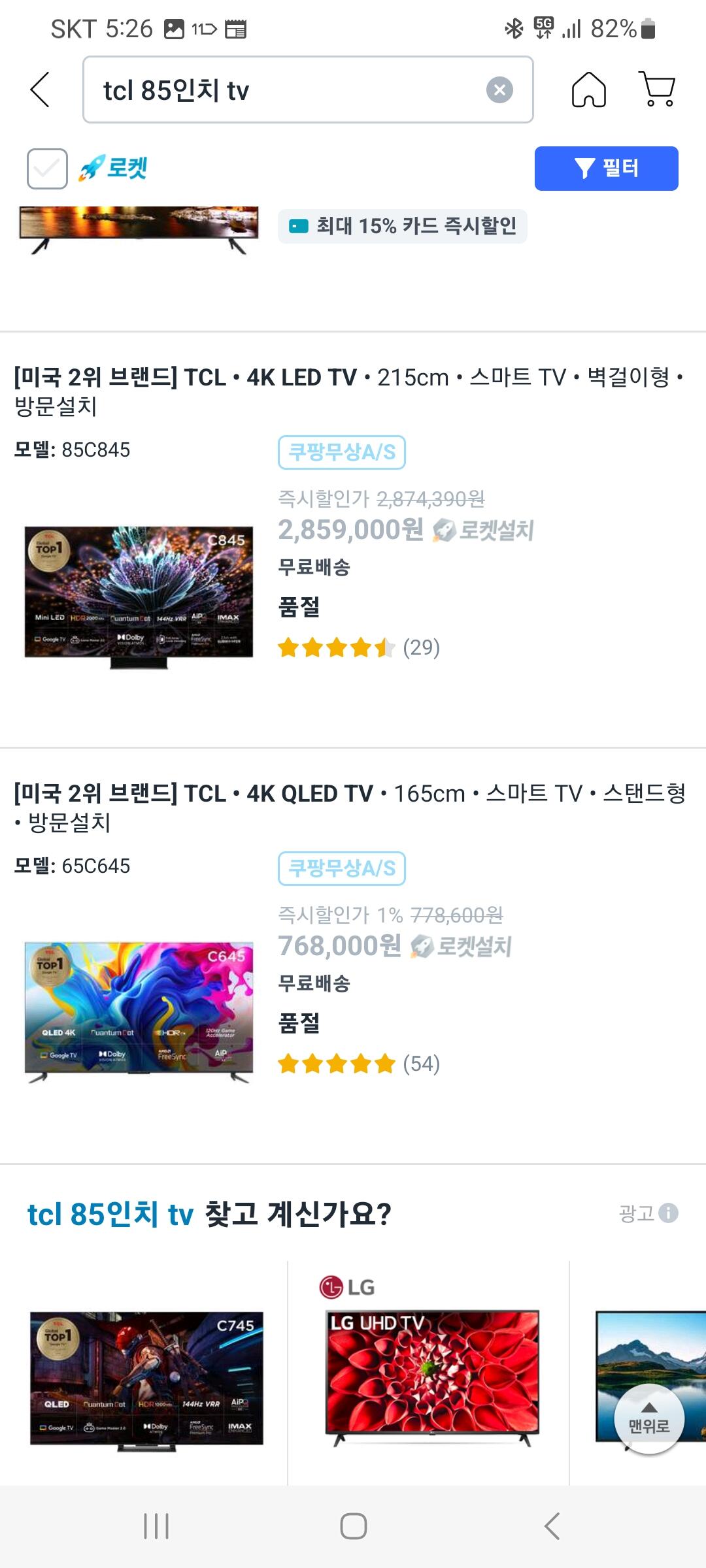Jump to top with 맨위로 button

pyautogui.click(x=648, y=1418)
